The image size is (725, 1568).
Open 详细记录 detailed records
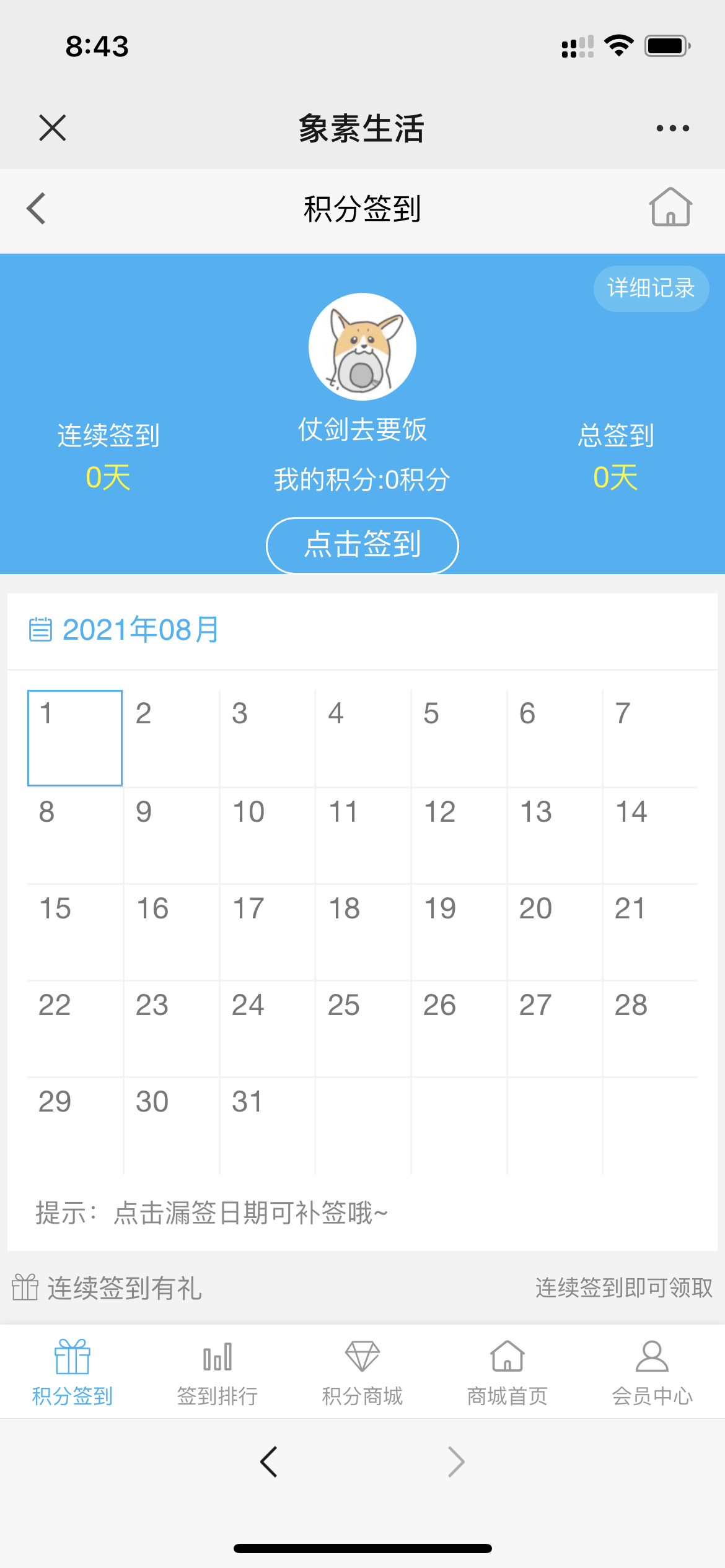pyautogui.click(x=651, y=289)
